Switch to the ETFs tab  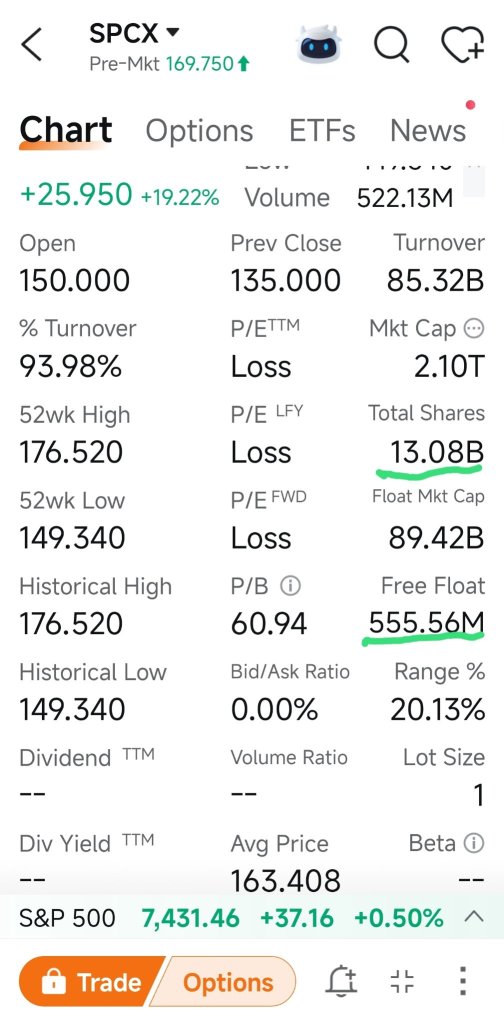coord(322,131)
